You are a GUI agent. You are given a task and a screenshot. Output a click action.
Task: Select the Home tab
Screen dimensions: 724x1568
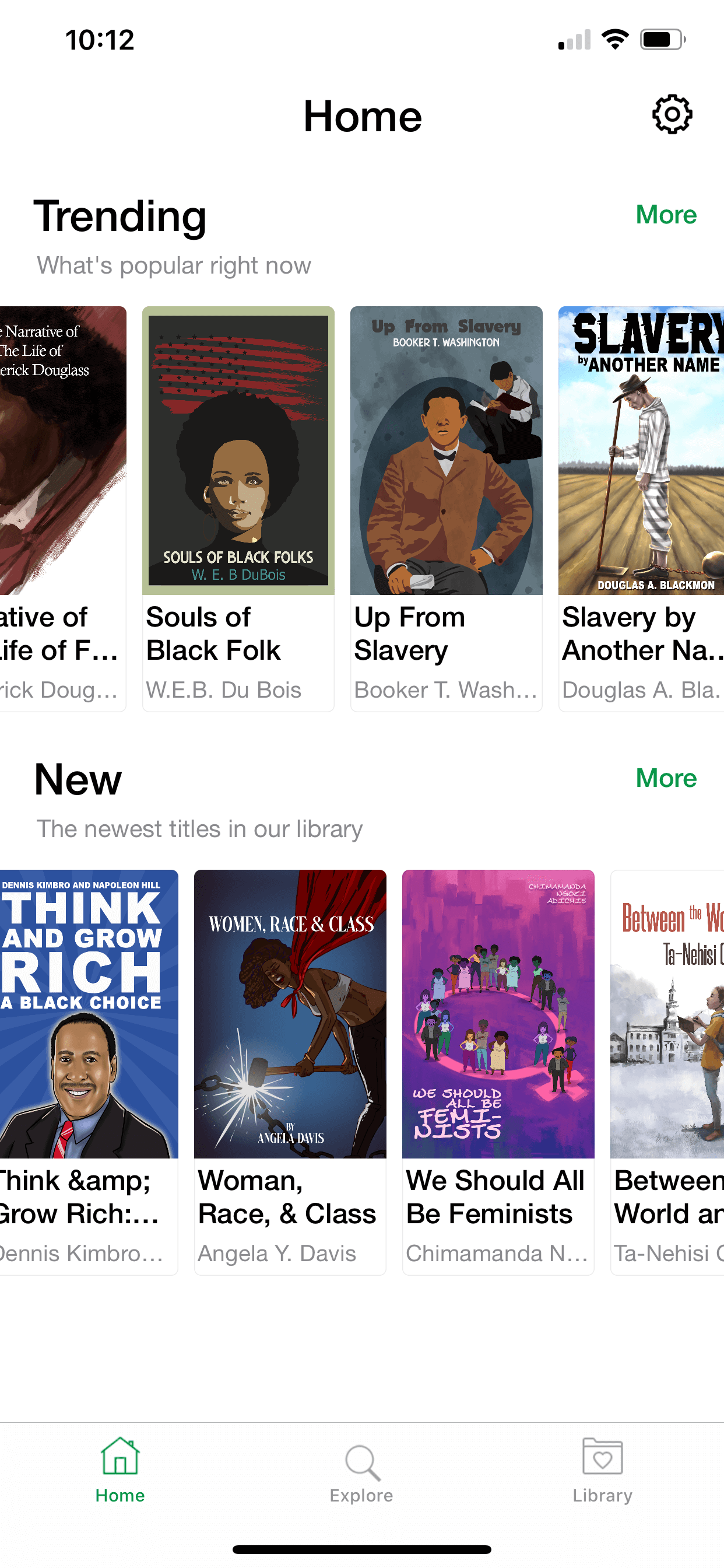(120, 1474)
